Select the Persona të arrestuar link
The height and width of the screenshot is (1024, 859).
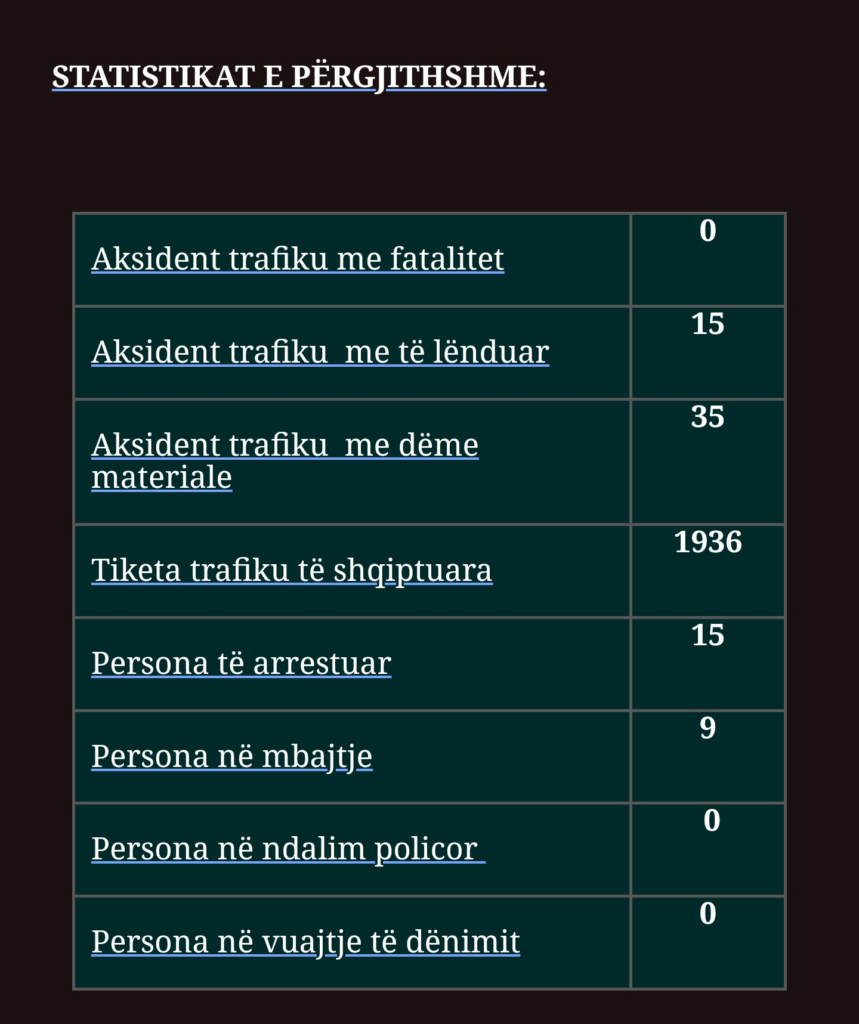(241, 664)
